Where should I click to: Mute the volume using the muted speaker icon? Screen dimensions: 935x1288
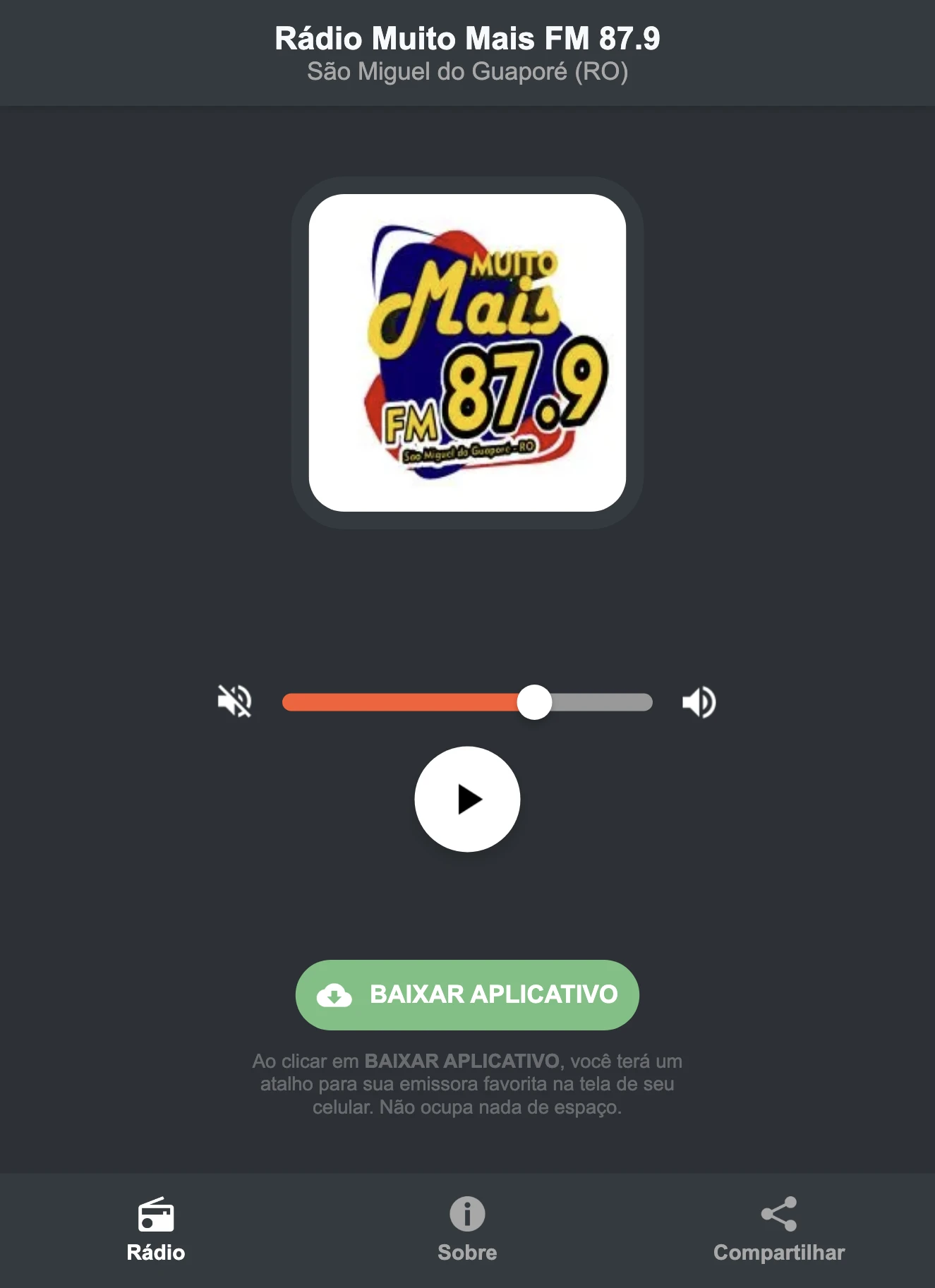(x=235, y=701)
